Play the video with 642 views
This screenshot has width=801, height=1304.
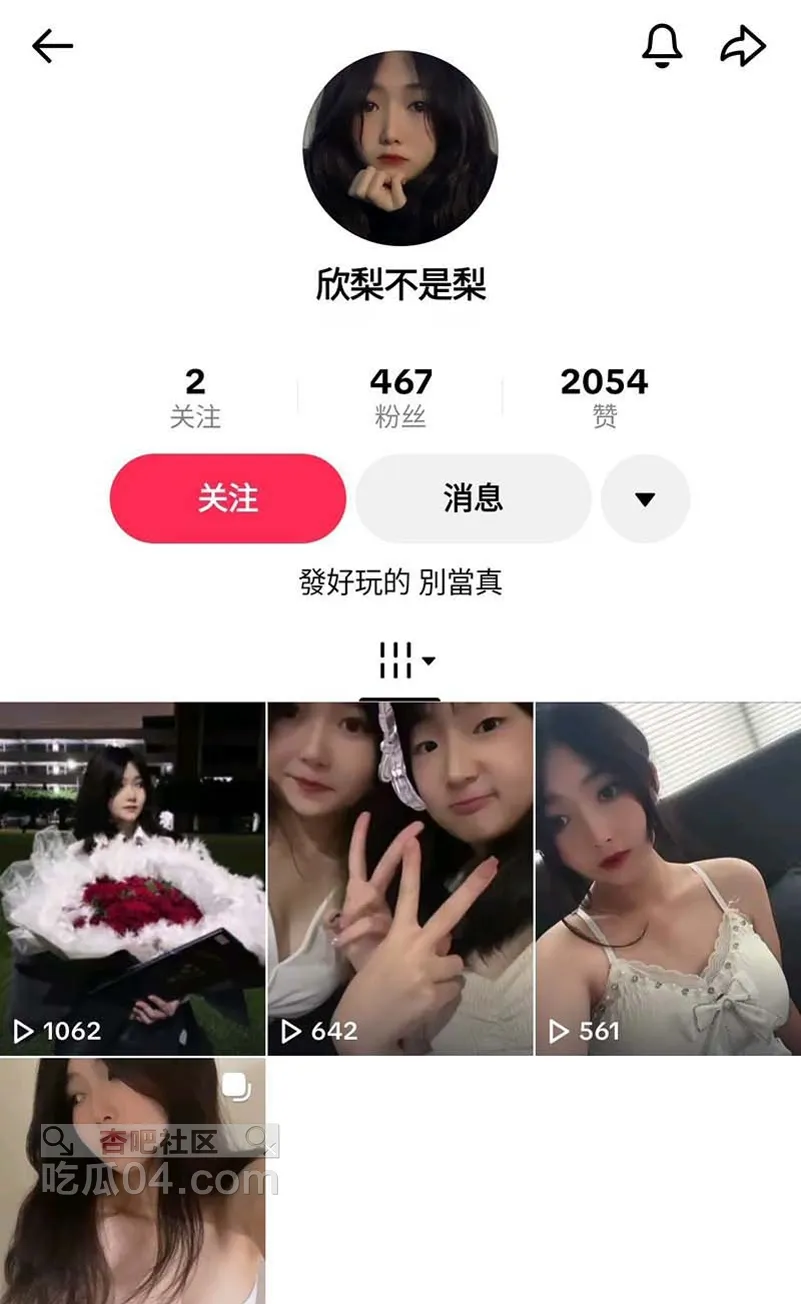coord(400,878)
